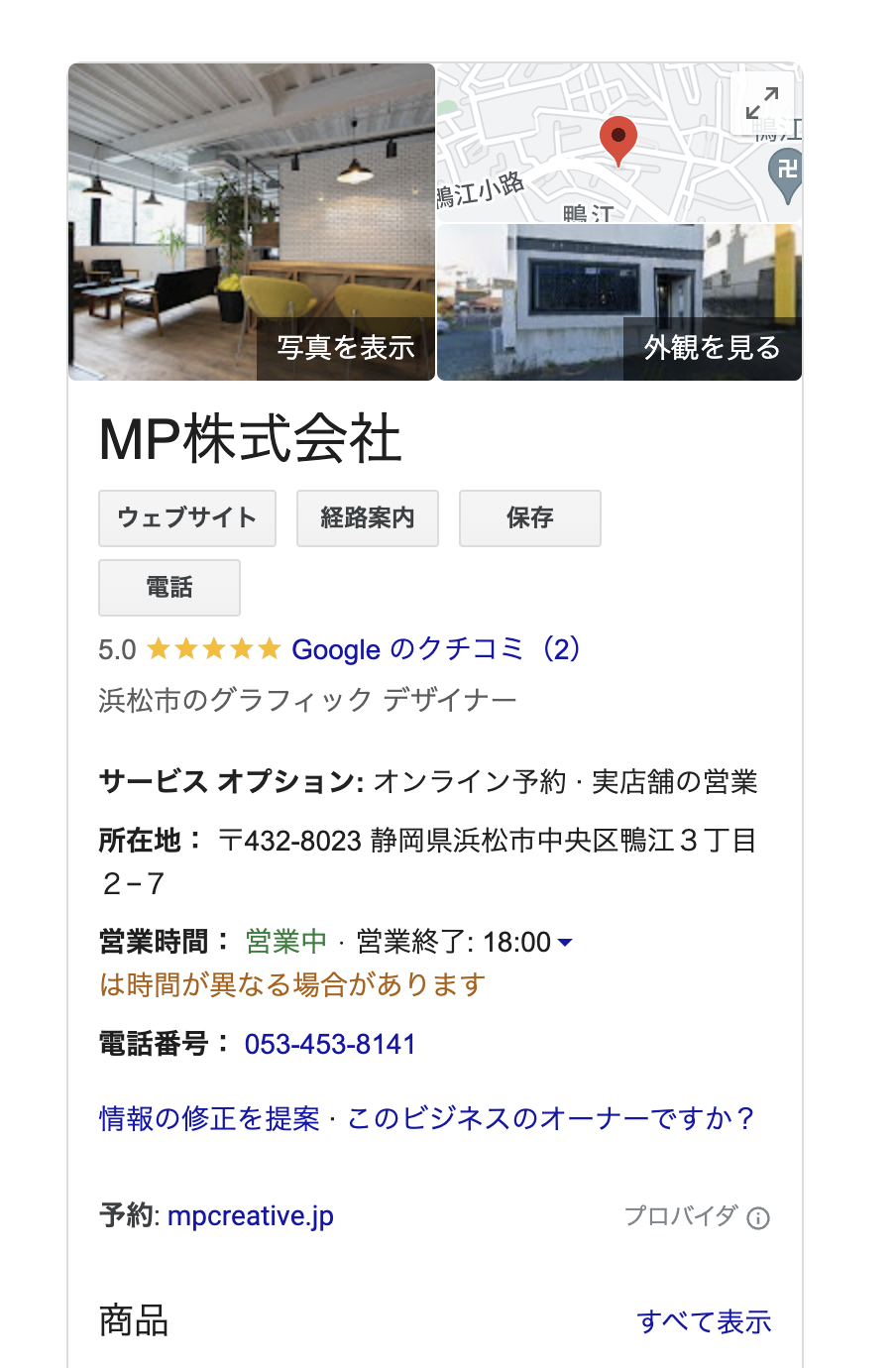Image resolution: width=896 pixels, height=1368 pixels.
Task: Open このビジネスのオーナーですか？ link
Action: [x=550, y=1119]
